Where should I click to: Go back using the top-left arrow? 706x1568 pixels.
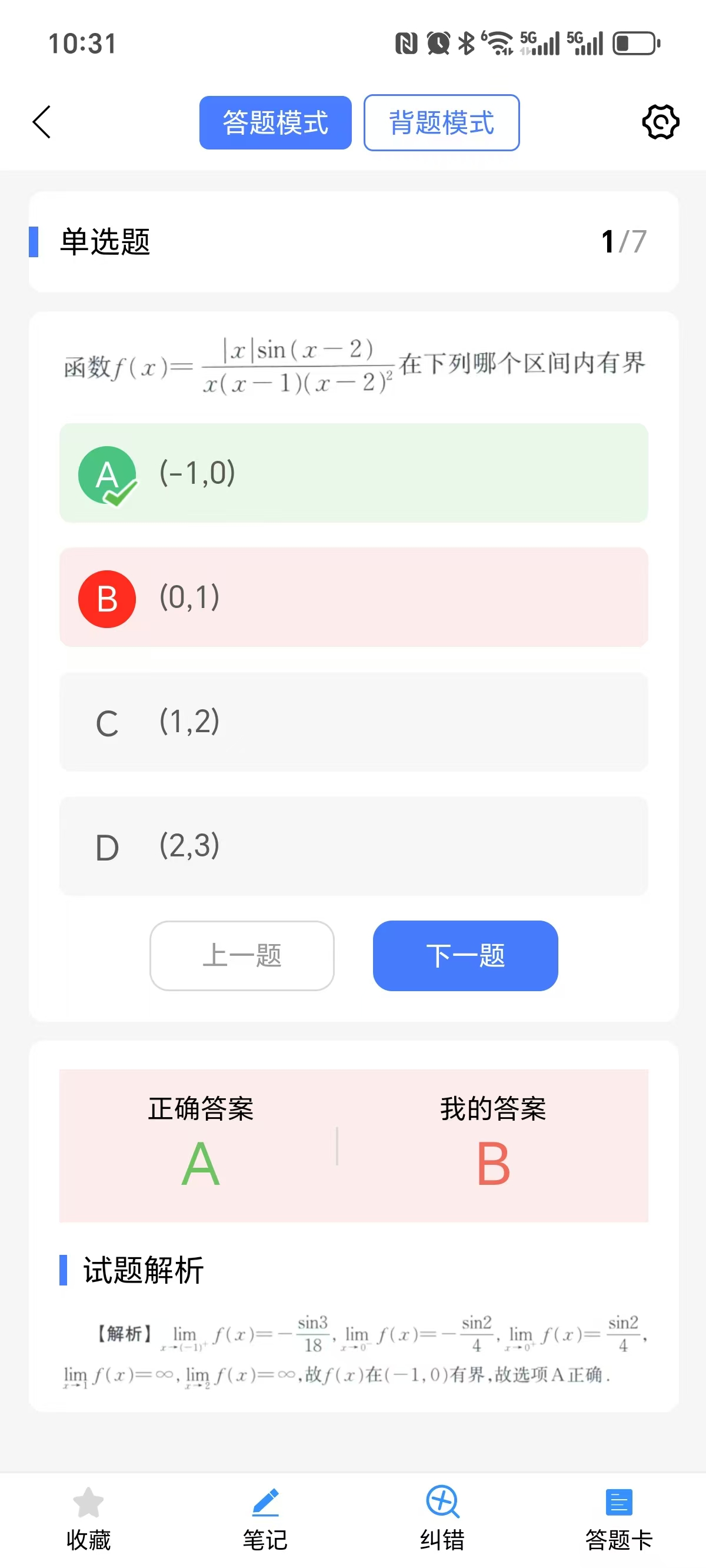click(x=41, y=122)
